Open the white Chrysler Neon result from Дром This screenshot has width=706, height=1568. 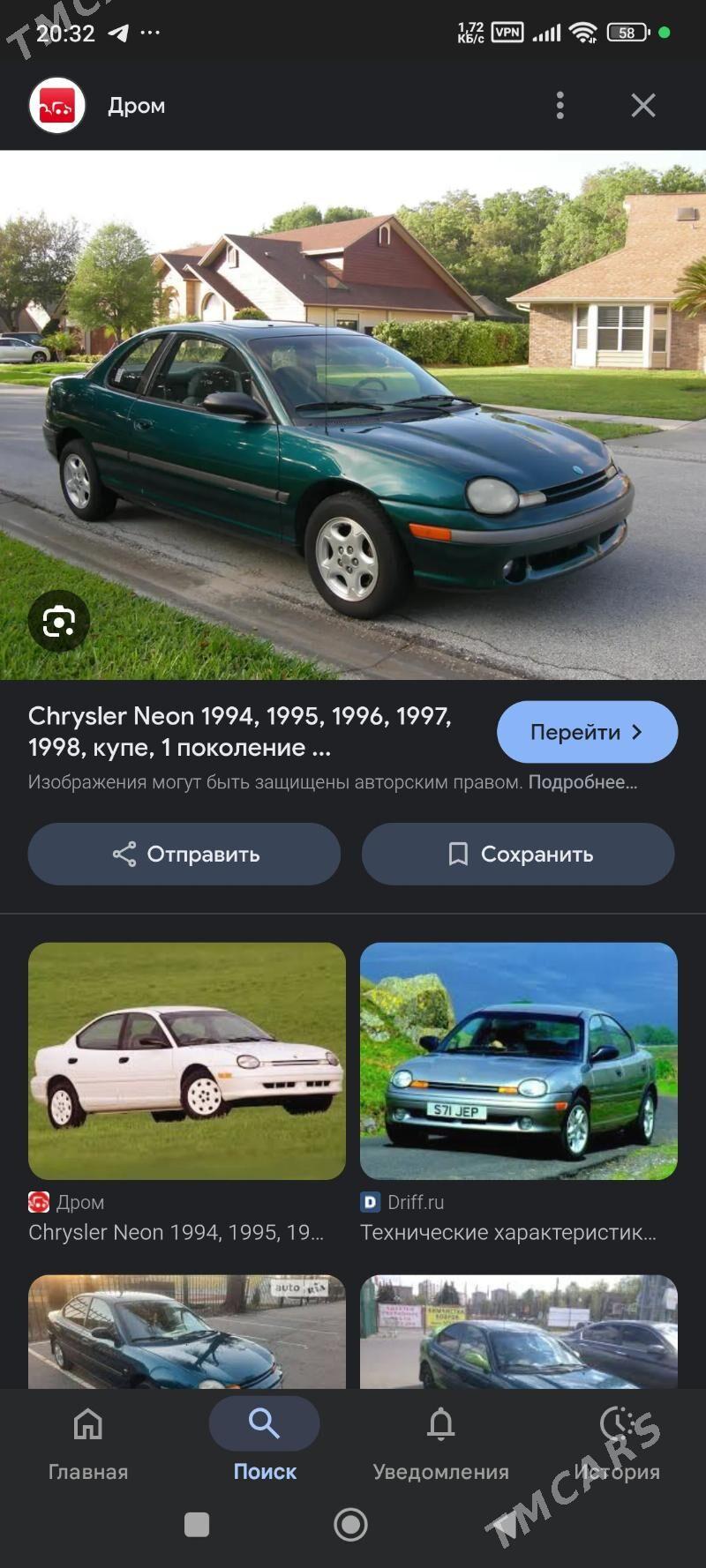tap(187, 1061)
